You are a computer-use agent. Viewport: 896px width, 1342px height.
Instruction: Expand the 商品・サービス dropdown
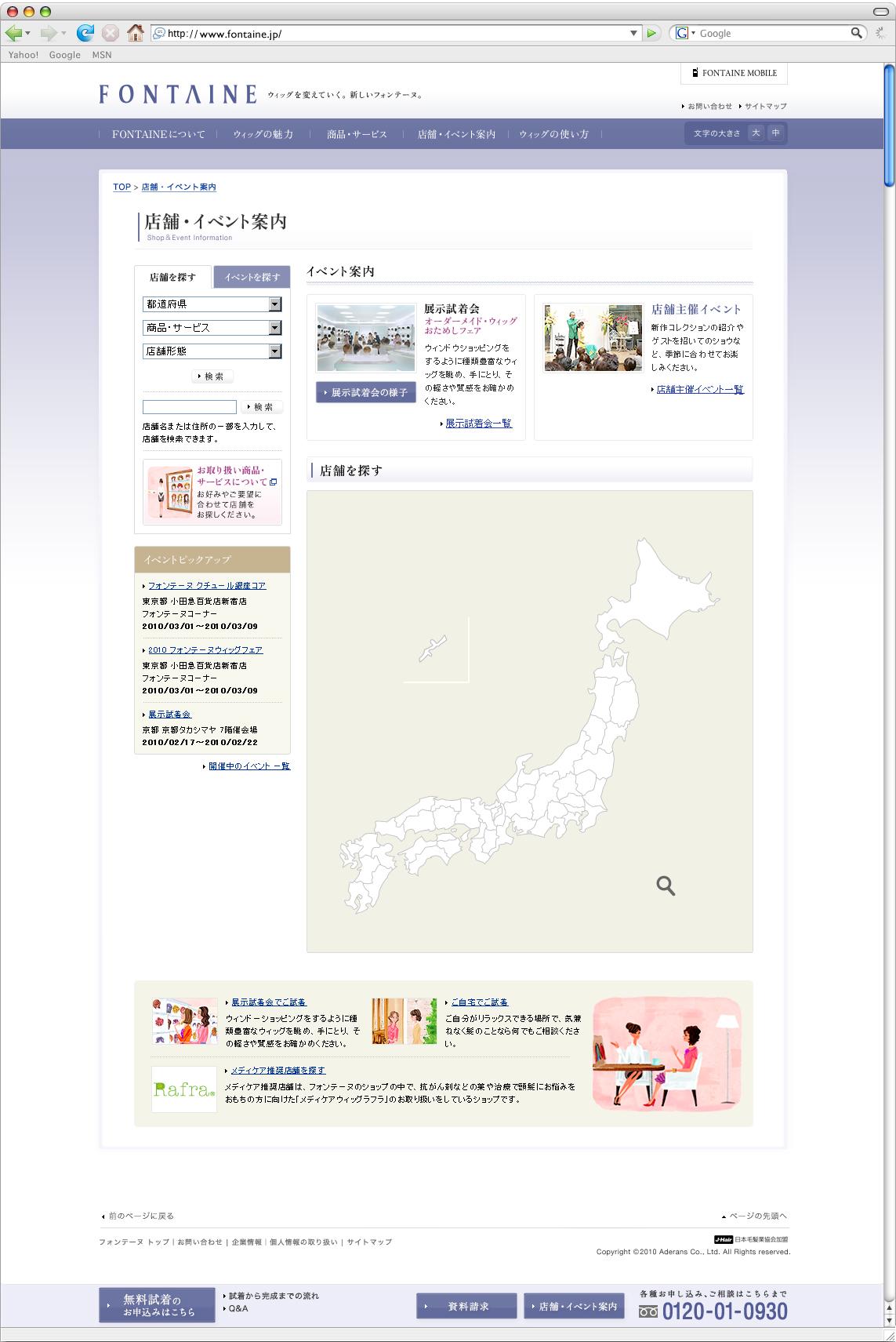click(275, 328)
